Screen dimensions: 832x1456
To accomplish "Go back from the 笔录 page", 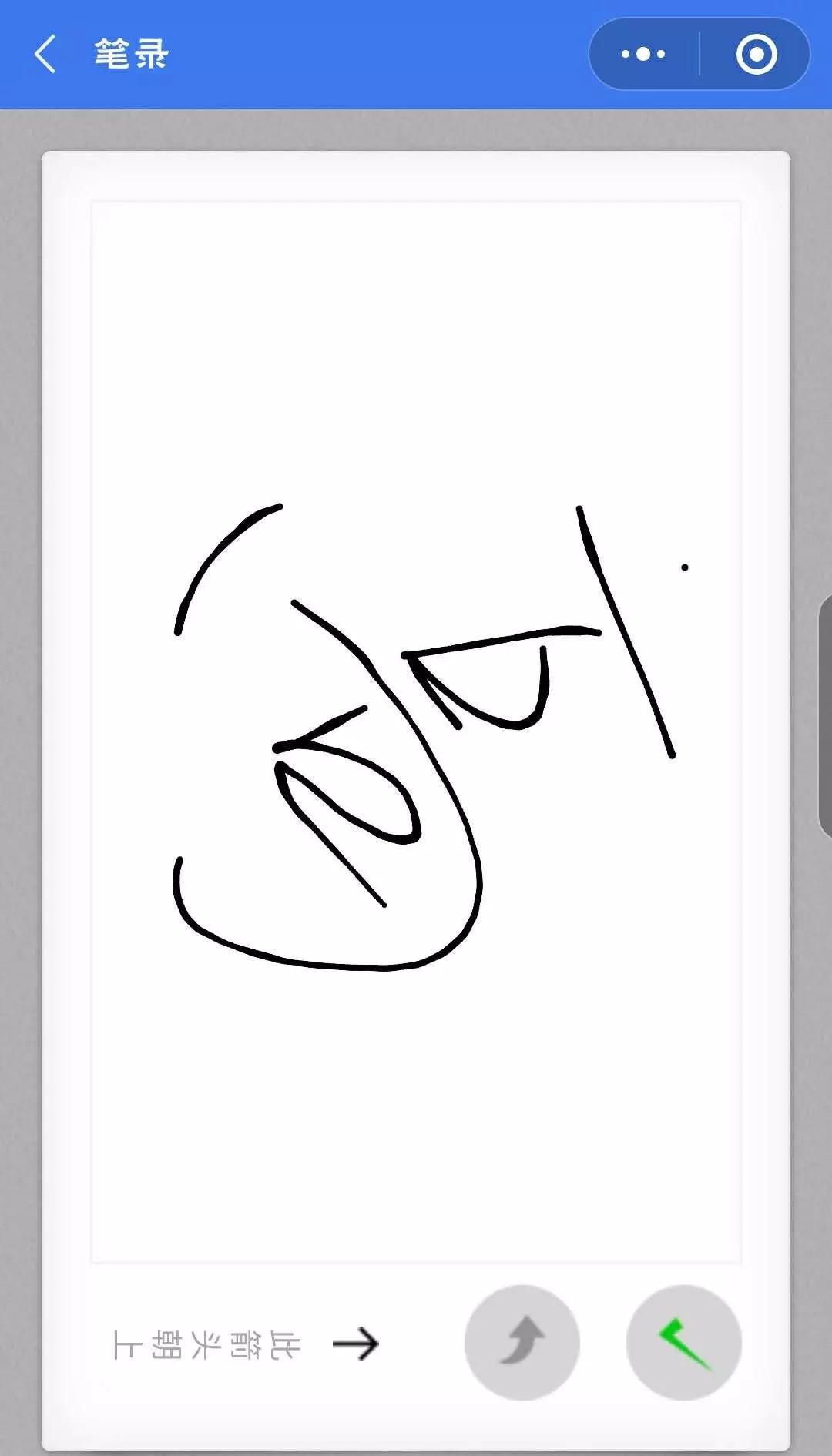I will tap(45, 55).
